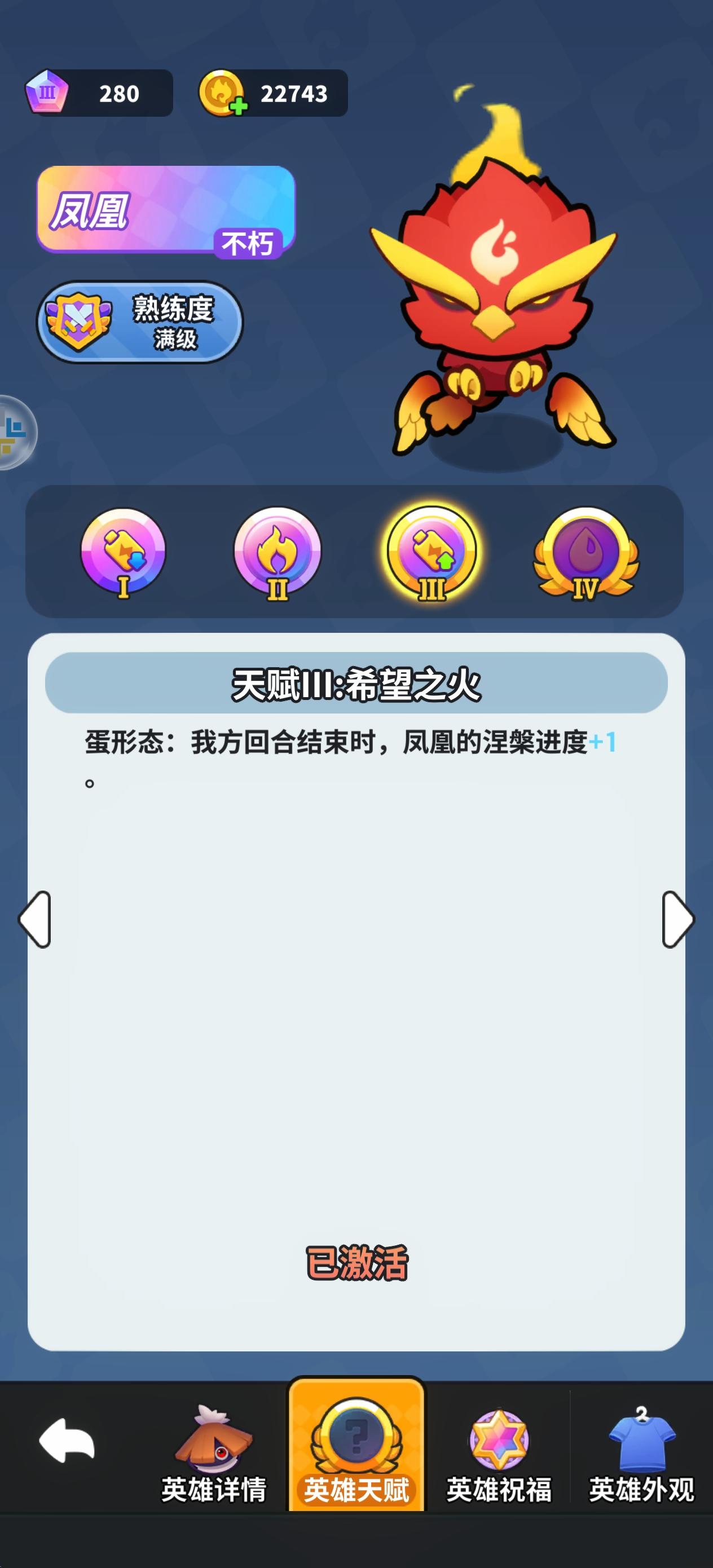Tap the floating bubble on left edge
Viewport: 713px width, 1568px height.
tap(15, 432)
